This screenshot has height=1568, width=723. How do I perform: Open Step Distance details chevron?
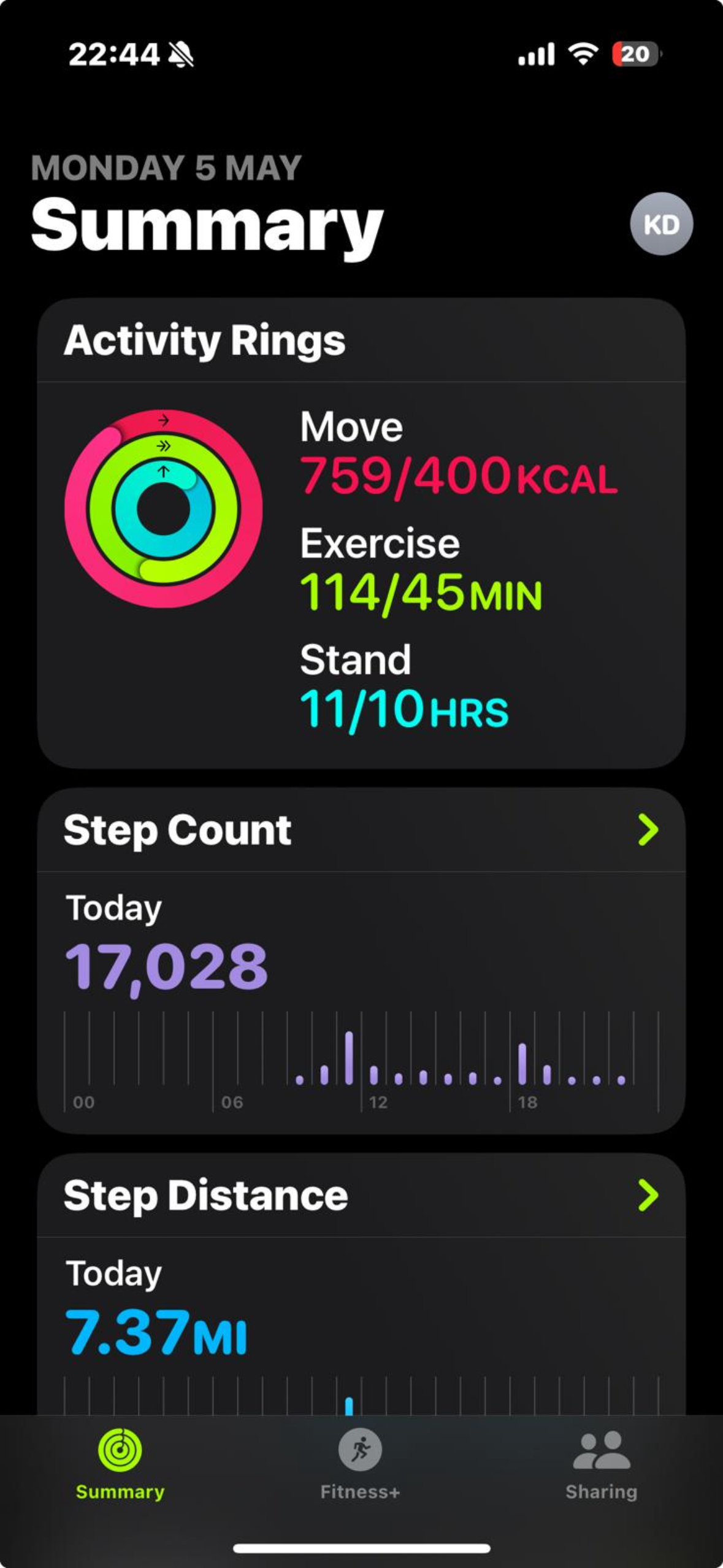pyautogui.click(x=648, y=1195)
